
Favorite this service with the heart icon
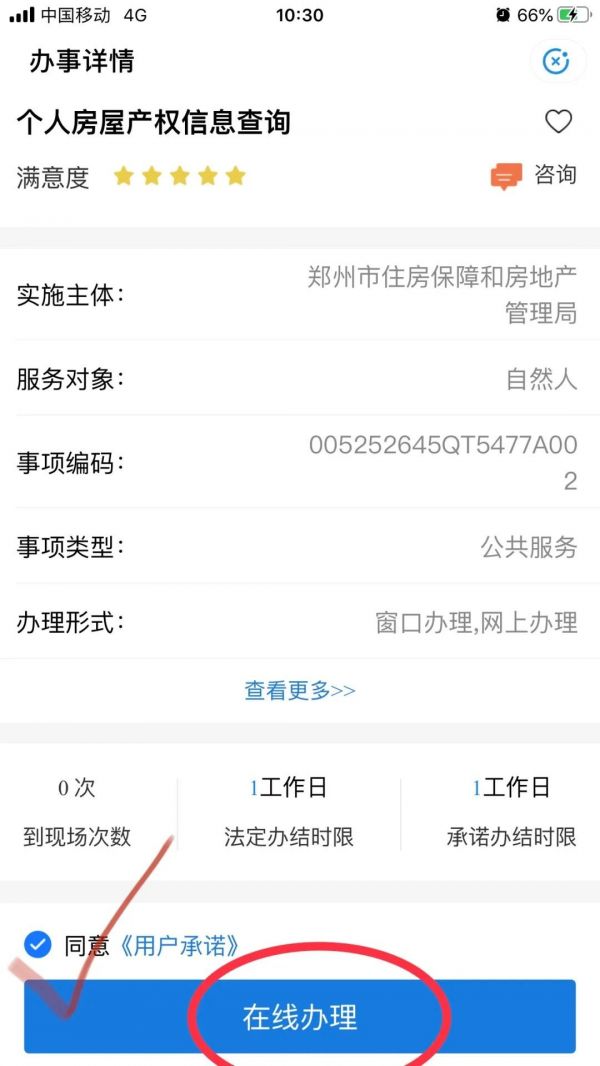[x=559, y=122]
